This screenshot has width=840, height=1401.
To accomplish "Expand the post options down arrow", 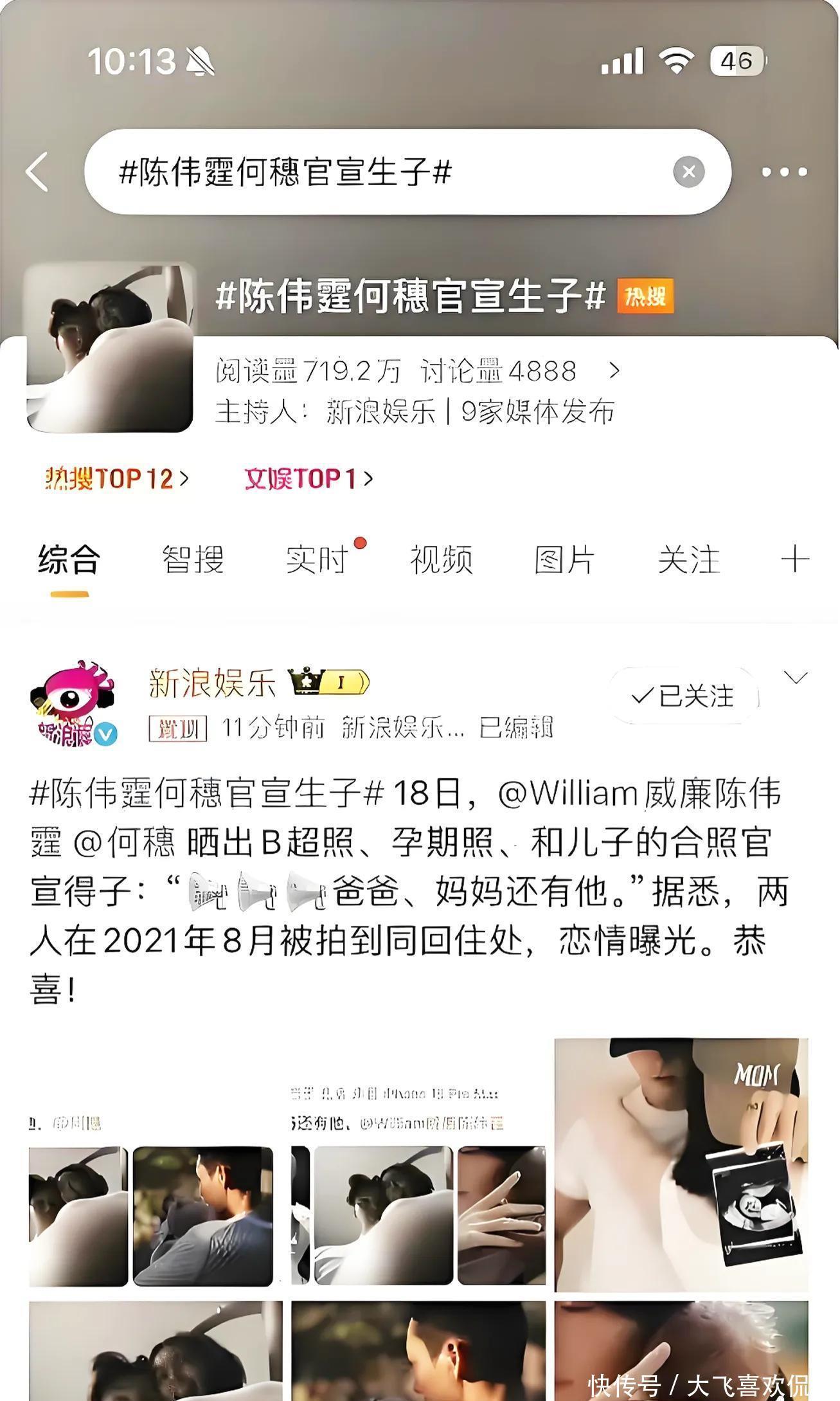I will click(796, 678).
